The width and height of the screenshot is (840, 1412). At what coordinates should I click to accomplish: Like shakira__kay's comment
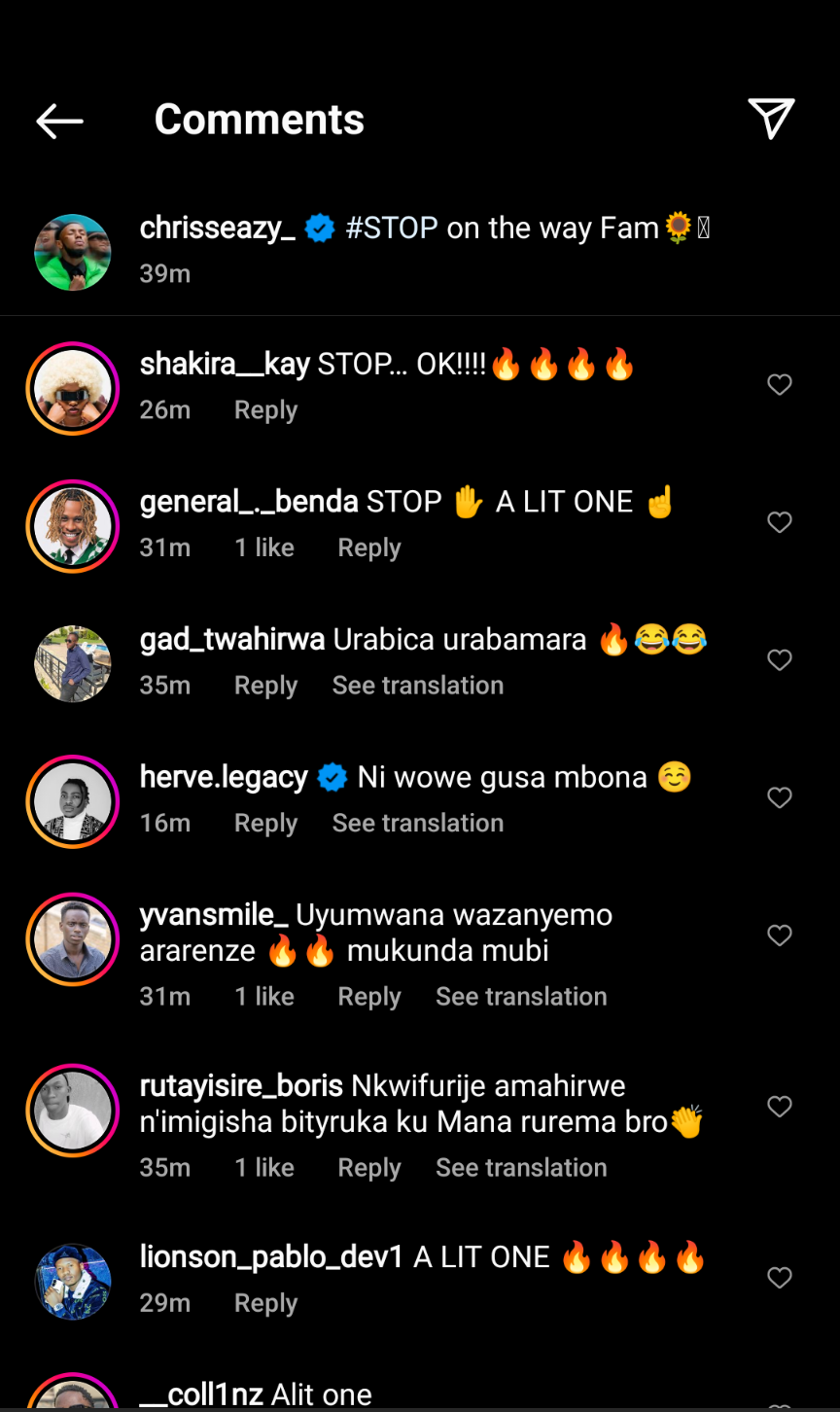(780, 385)
